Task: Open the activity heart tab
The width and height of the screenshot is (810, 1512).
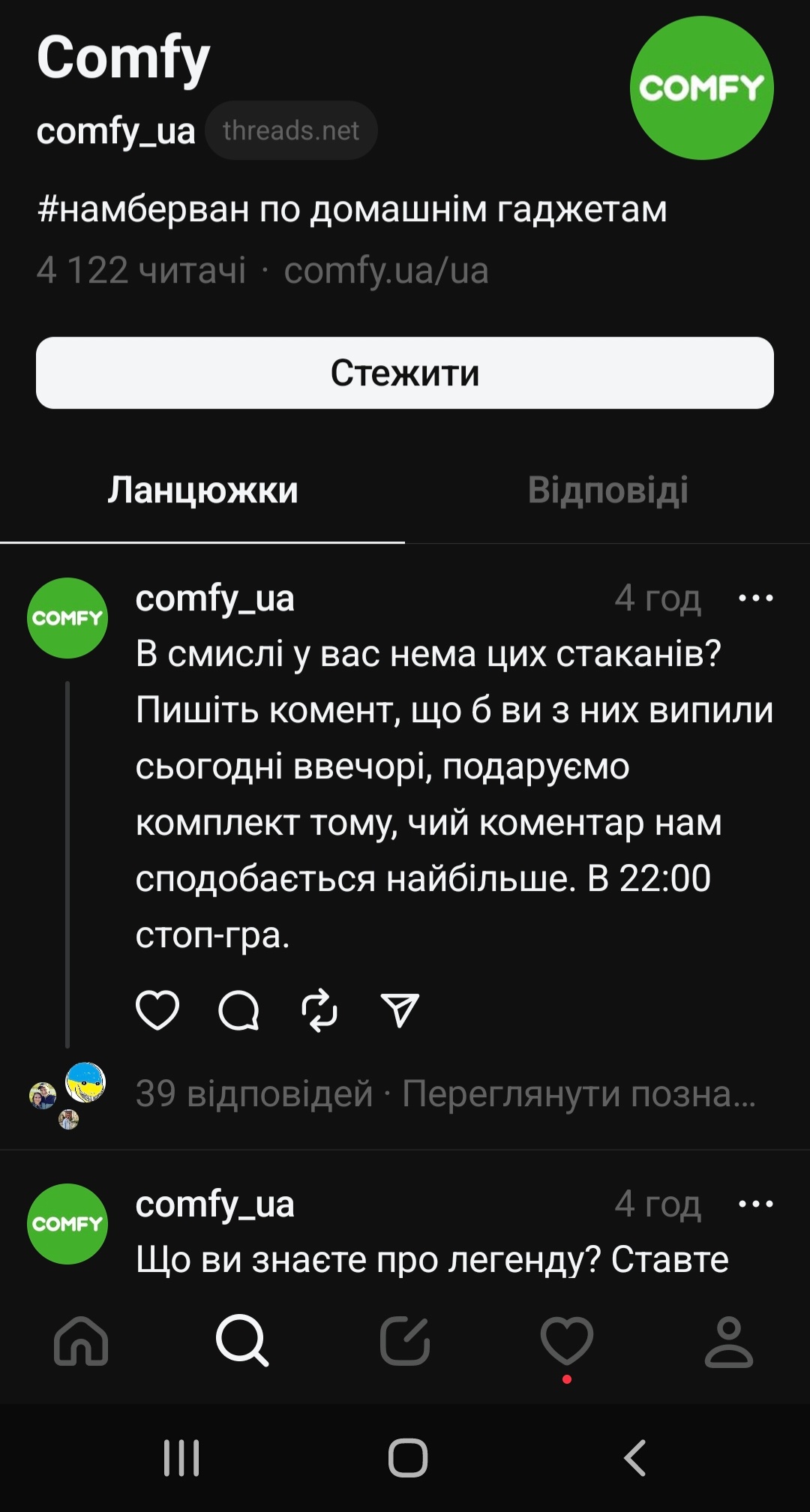Action: (567, 1341)
